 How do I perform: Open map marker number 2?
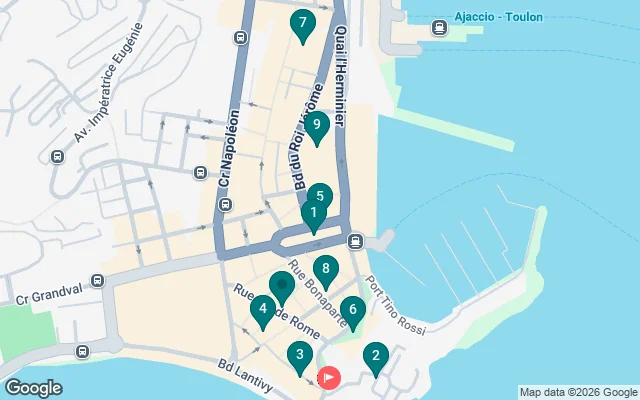pyautogui.click(x=375, y=355)
